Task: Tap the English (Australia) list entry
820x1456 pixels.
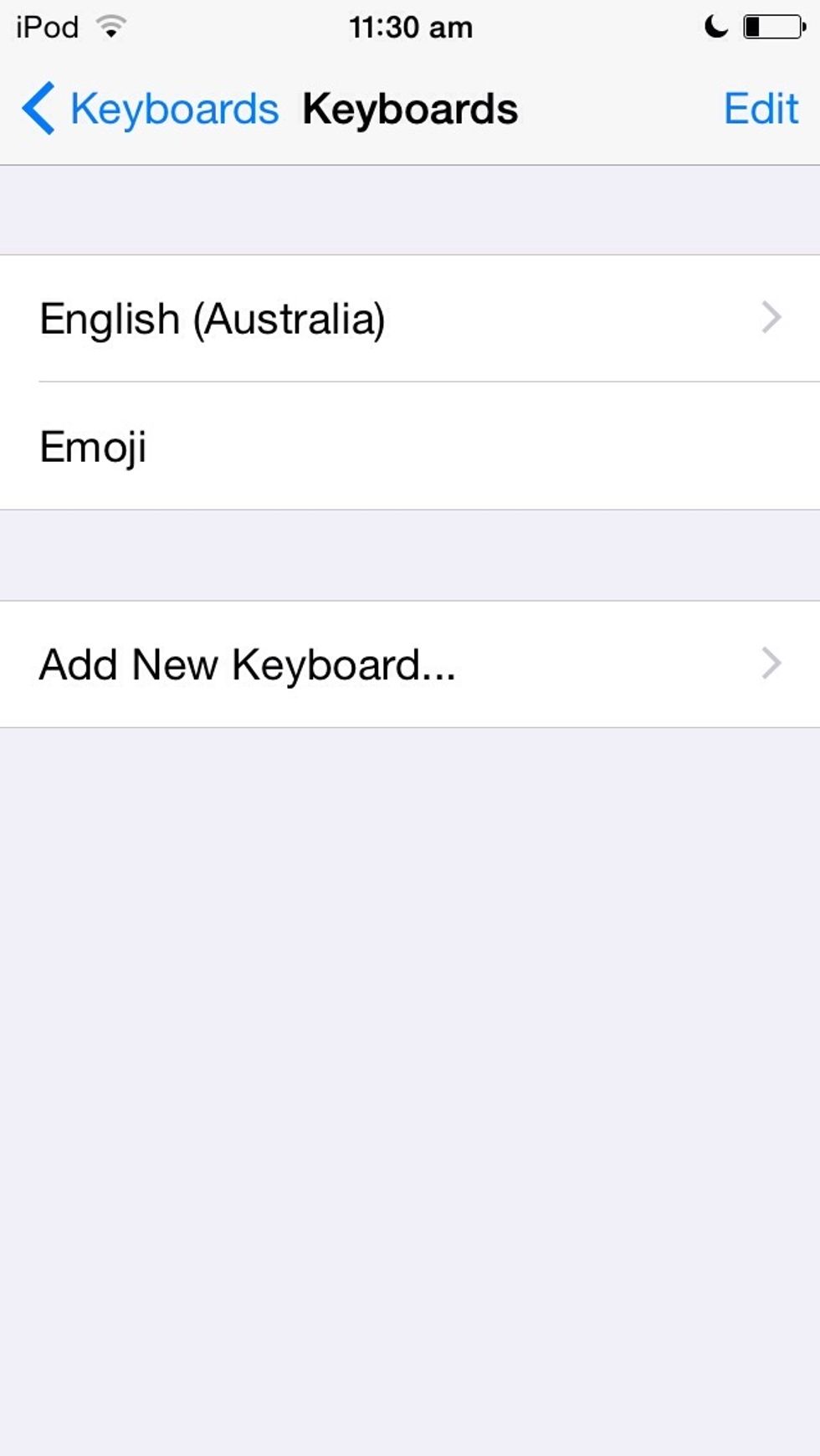Action: [x=213, y=316]
